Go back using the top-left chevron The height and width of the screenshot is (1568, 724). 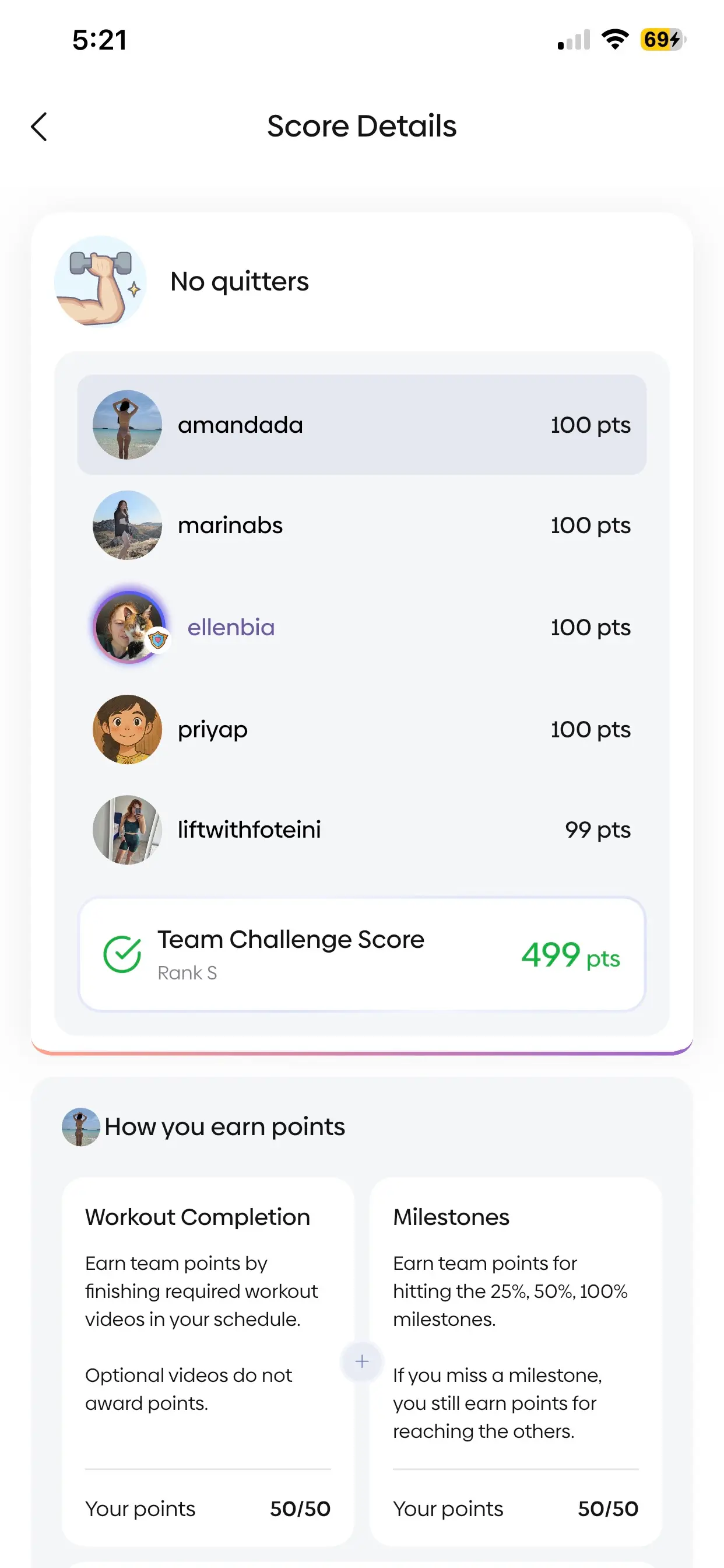39,127
